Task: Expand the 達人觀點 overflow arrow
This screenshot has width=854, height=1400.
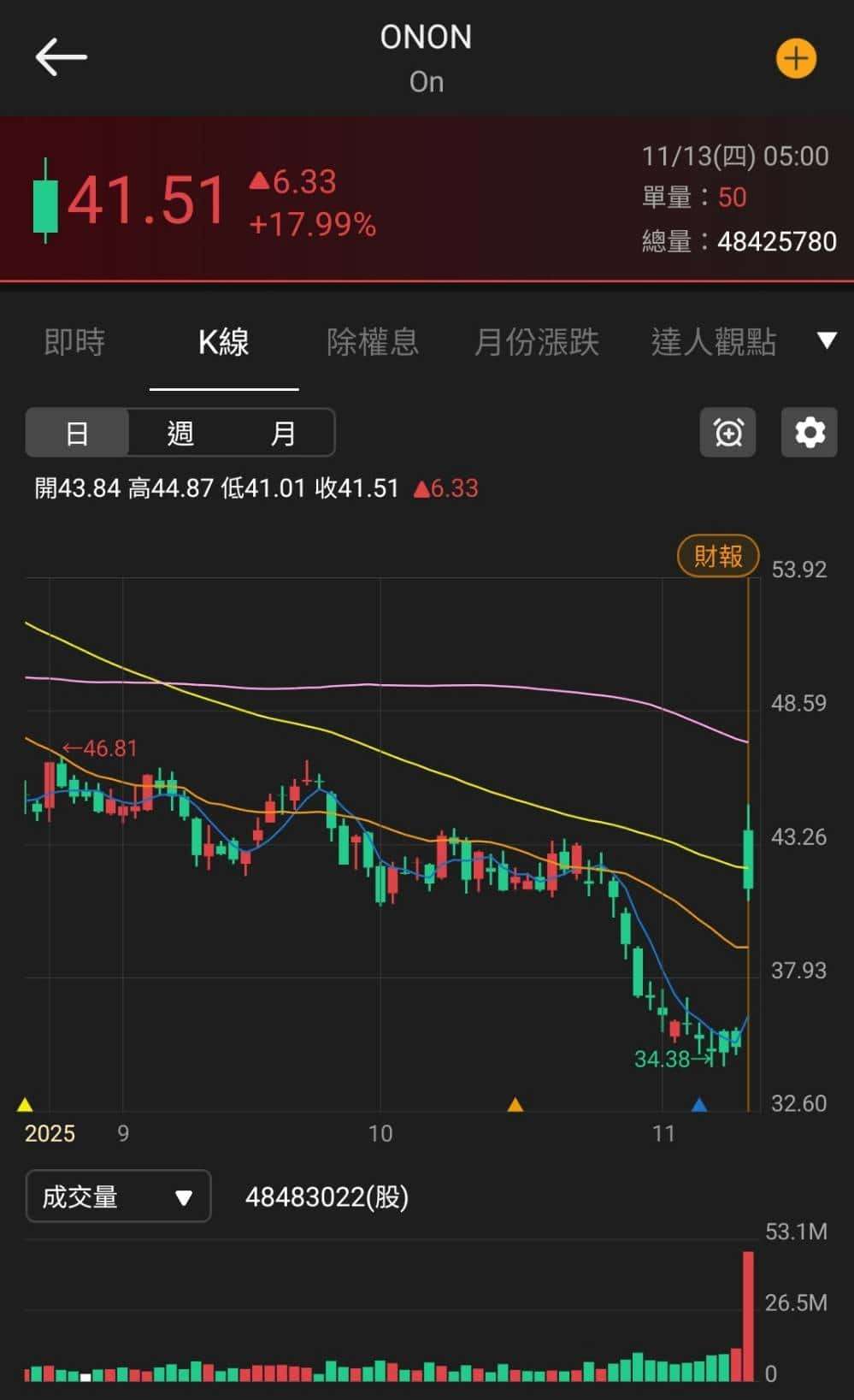Action: [827, 340]
